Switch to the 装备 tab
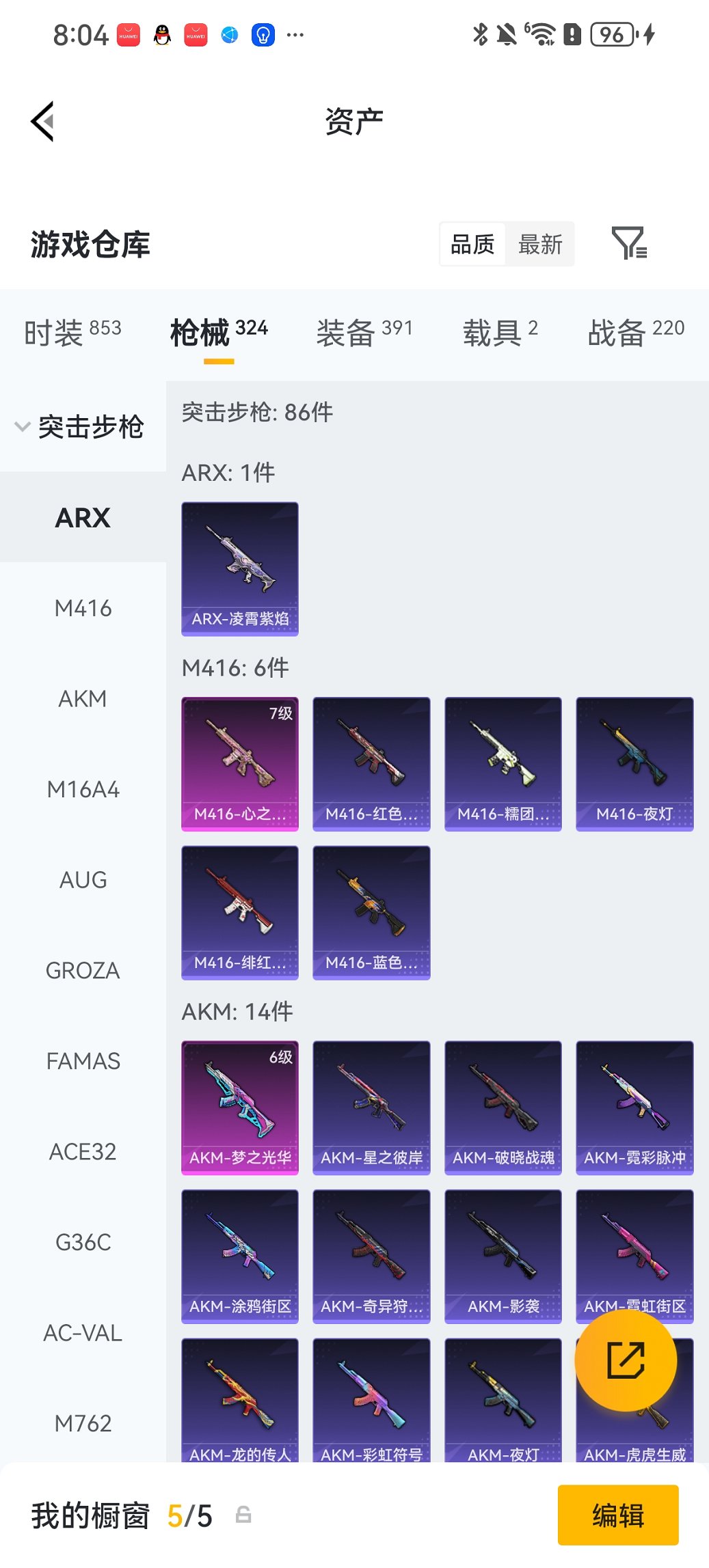The width and height of the screenshot is (709, 1568). pos(364,333)
